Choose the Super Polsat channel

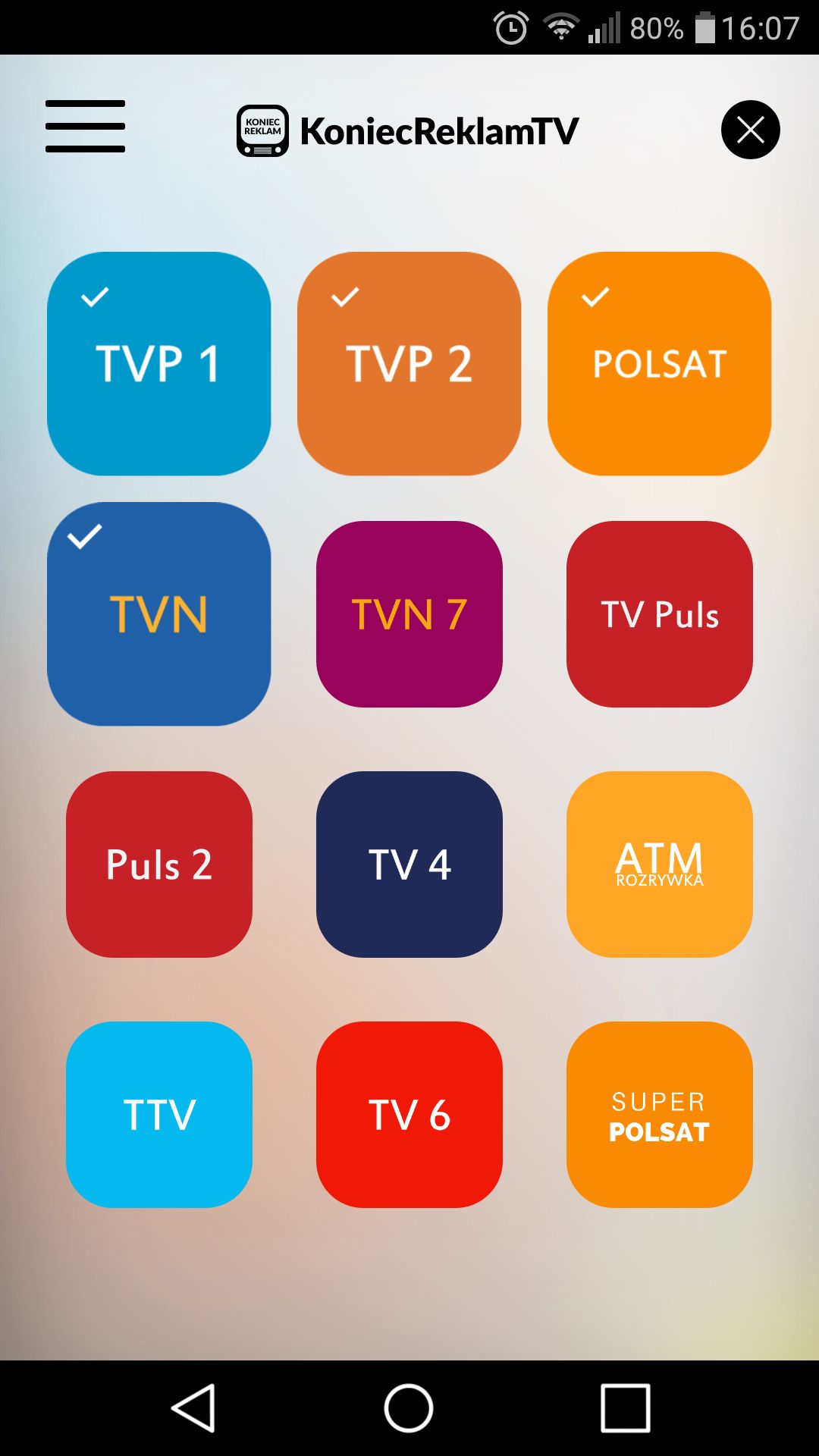click(x=660, y=1115)
